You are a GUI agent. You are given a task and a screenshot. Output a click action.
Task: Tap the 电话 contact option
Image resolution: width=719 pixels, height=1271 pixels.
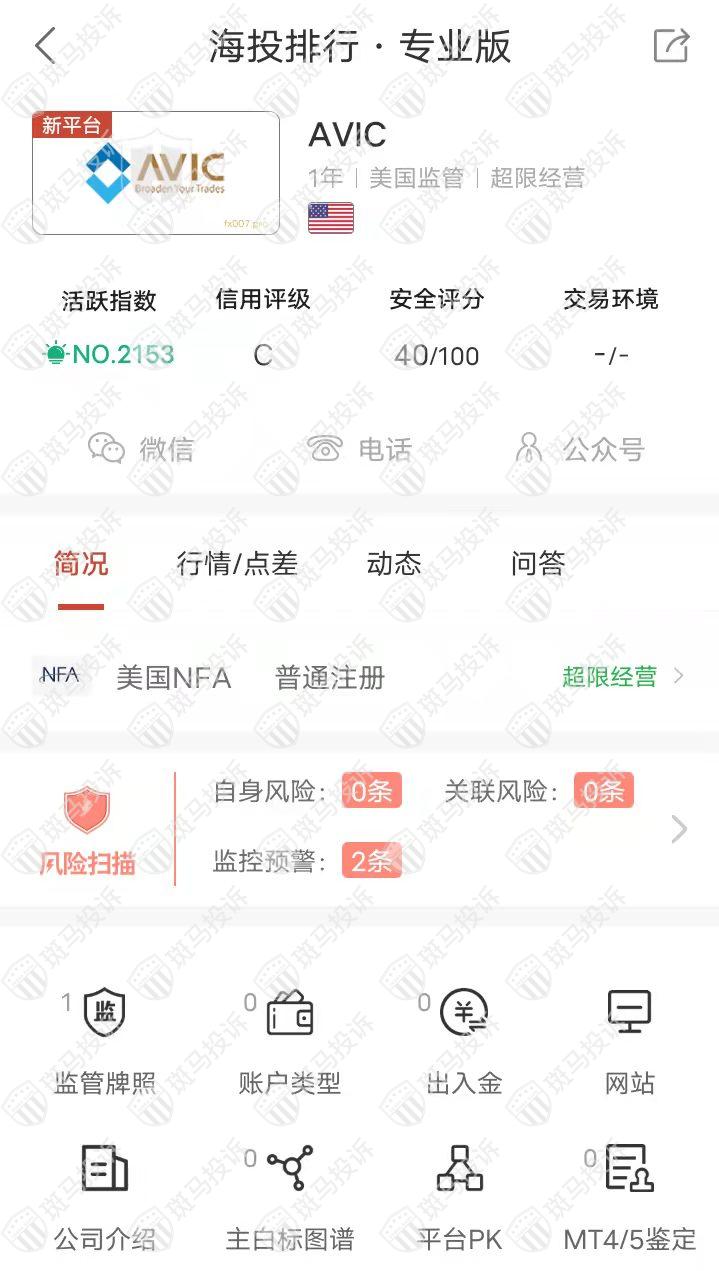360,449
